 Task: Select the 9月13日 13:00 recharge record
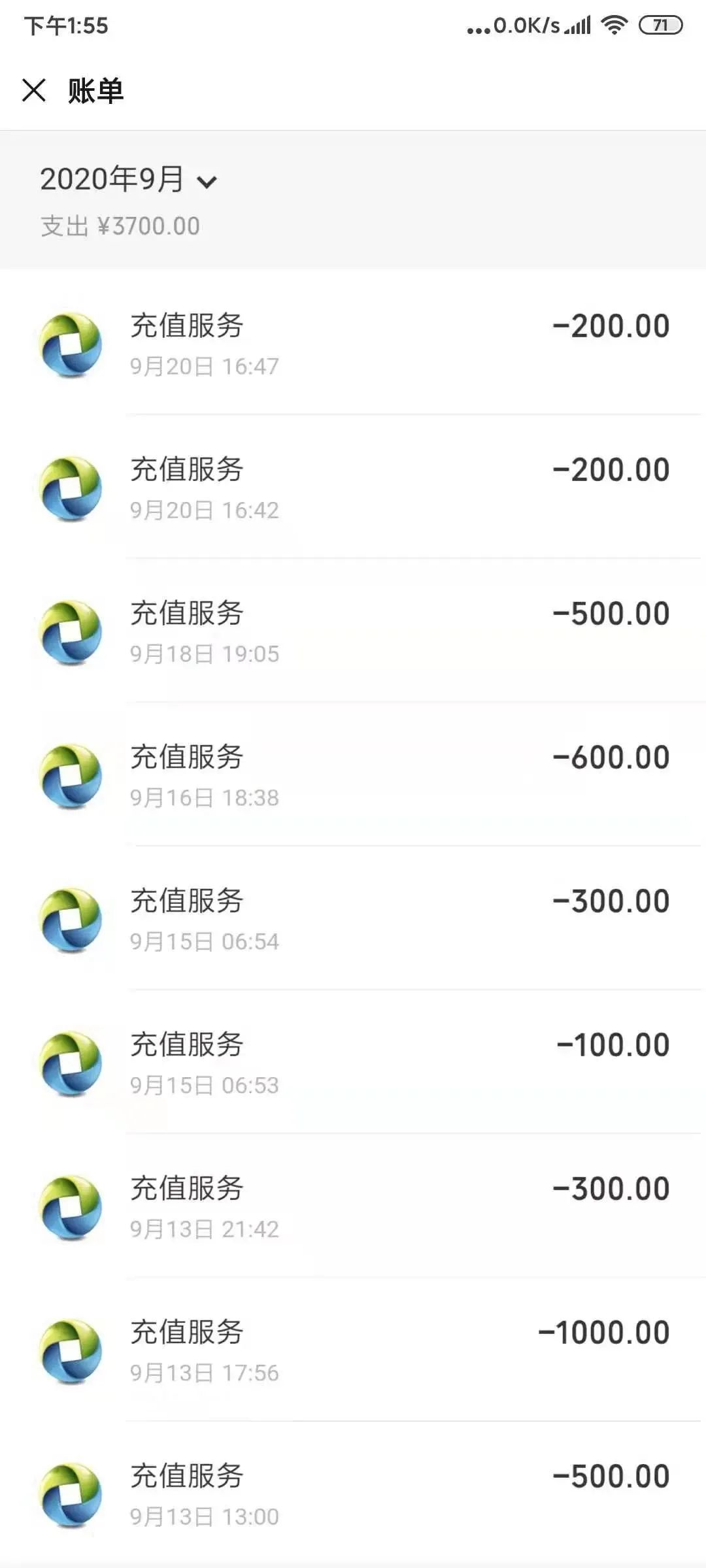click(353, 1494)
